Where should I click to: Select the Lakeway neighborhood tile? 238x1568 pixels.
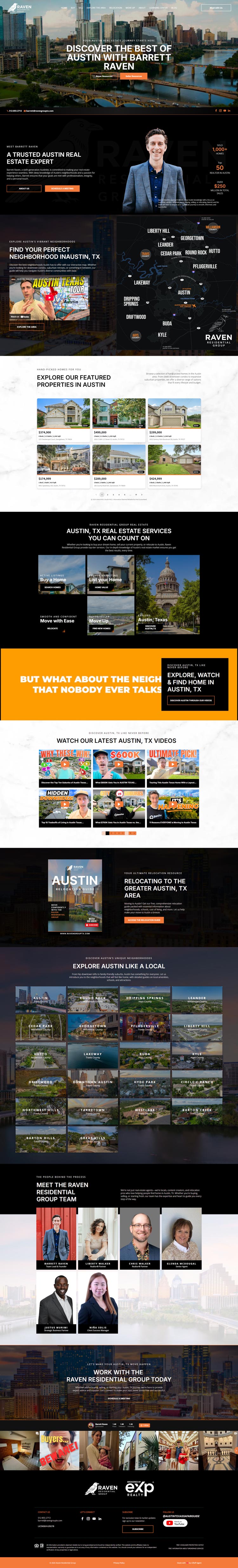[x=93, y=1055]
